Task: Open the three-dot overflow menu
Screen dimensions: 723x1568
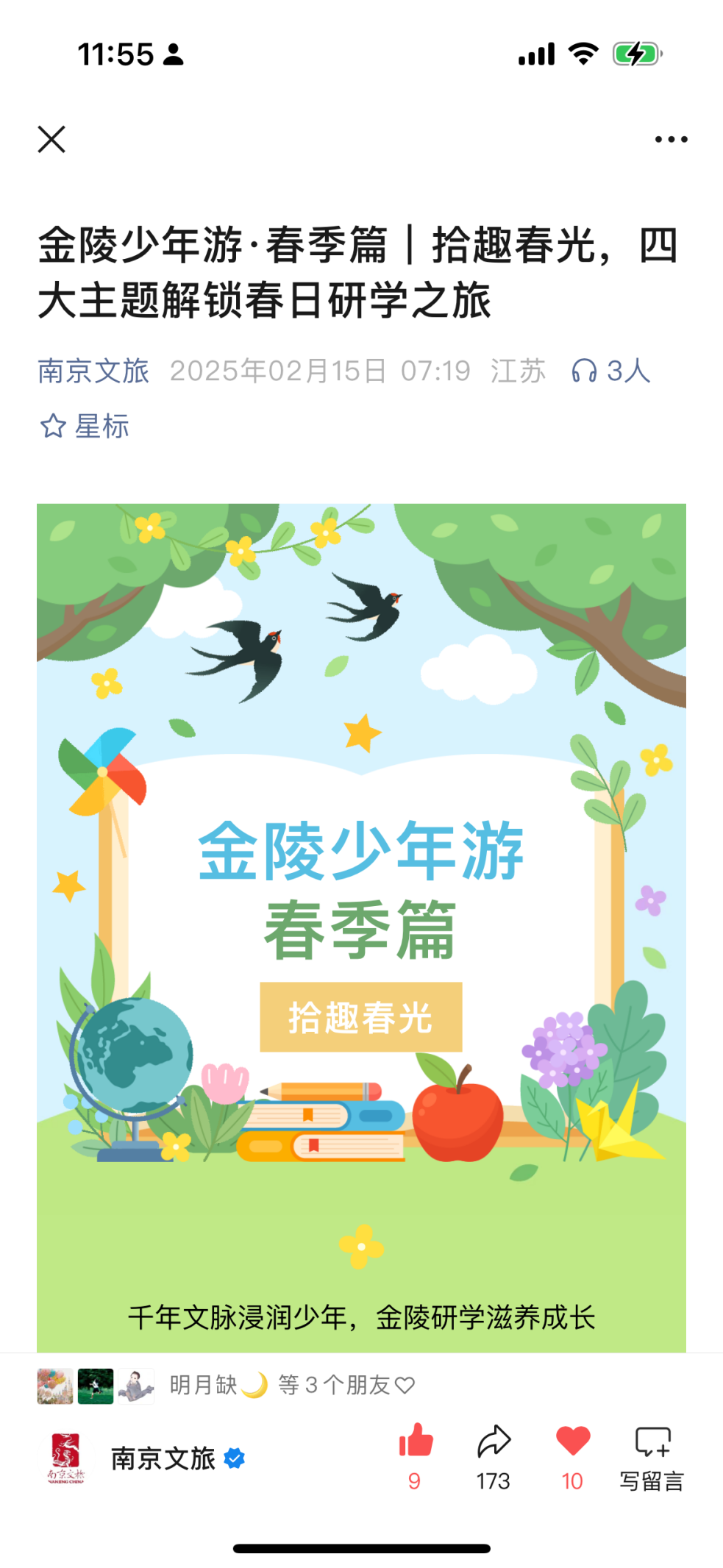Action: [x=671, y=139]
